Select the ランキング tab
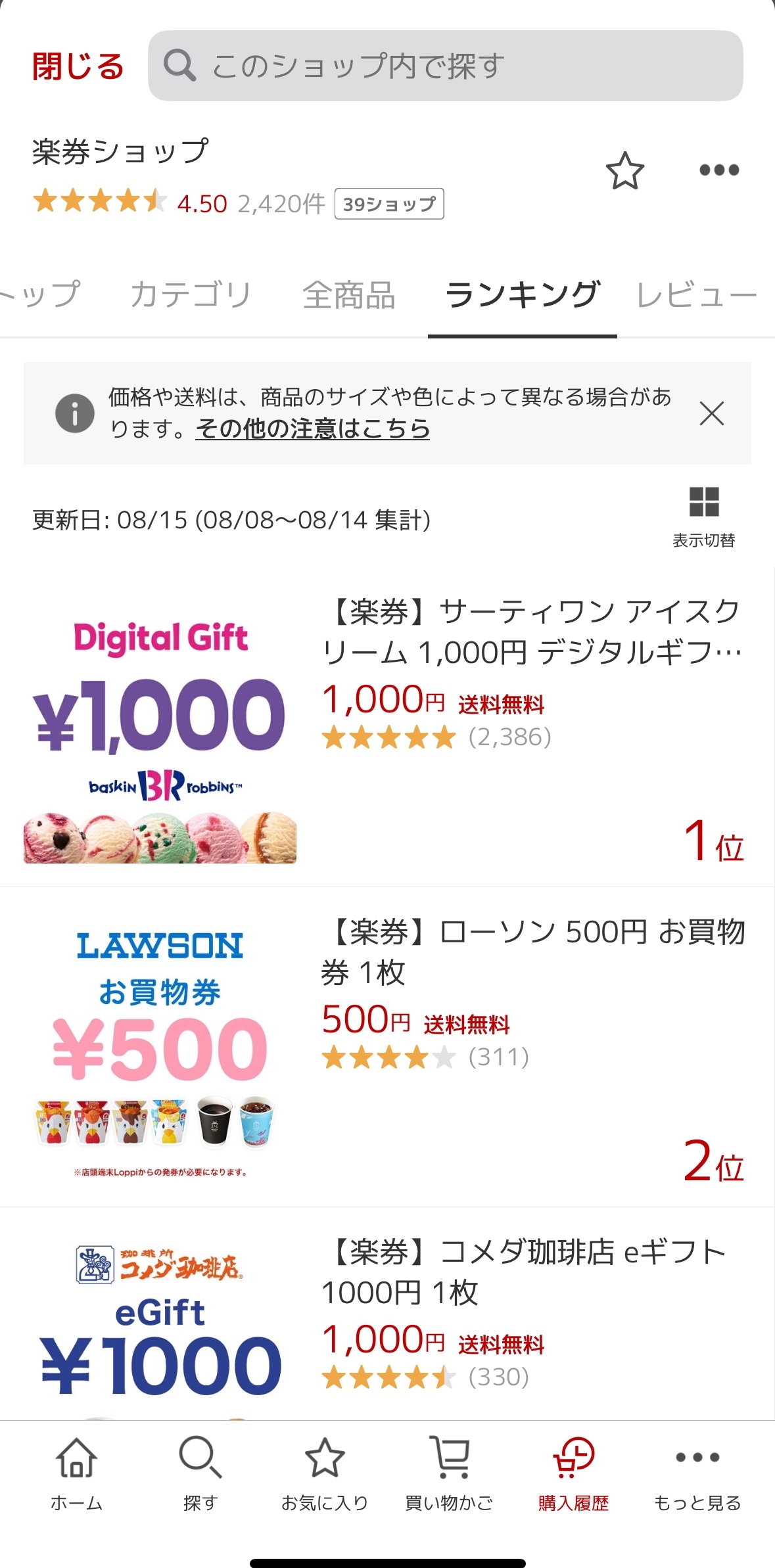The width and height of the screenshot is (775, 1568). (523, 295)
